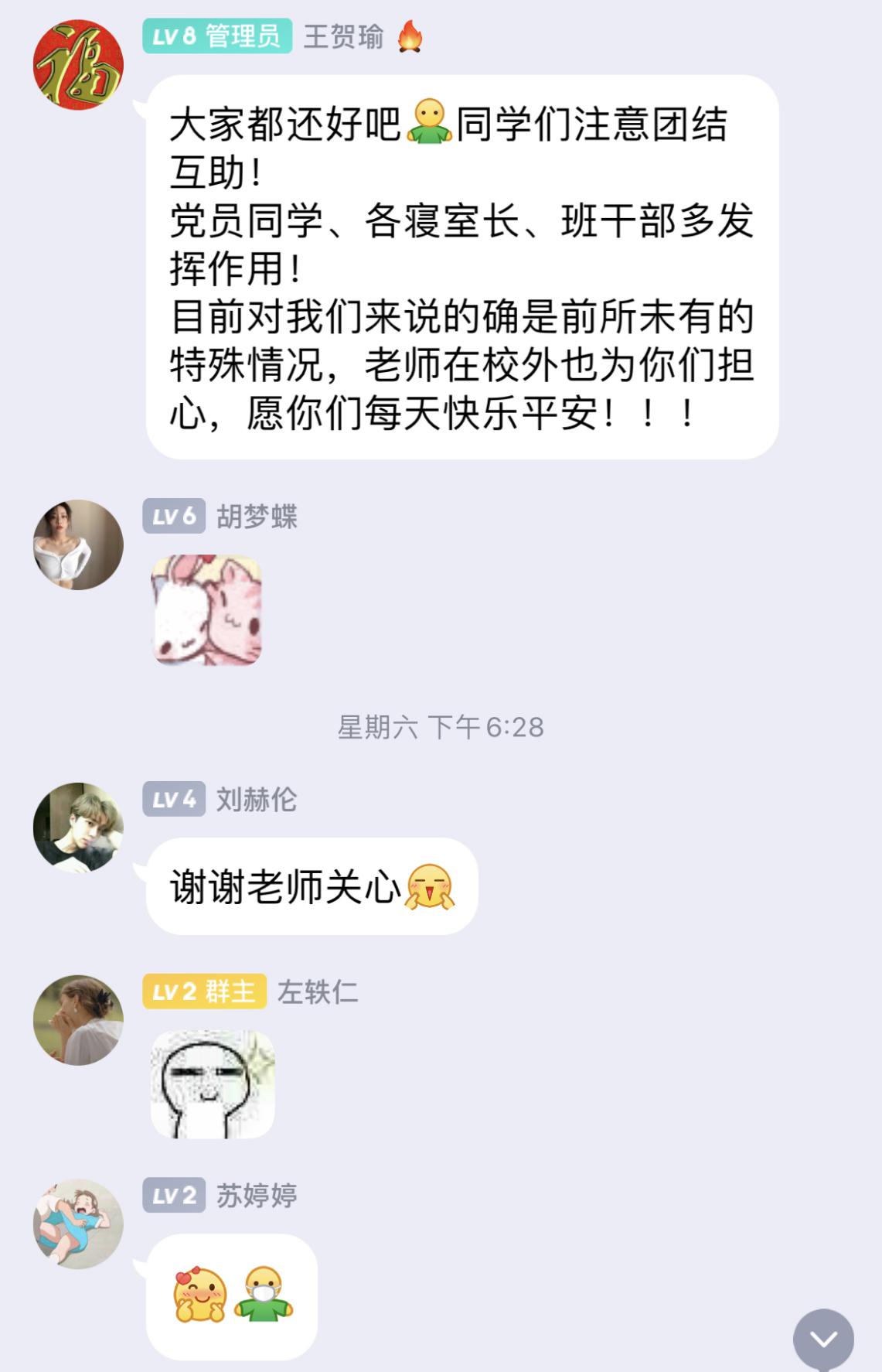
Task: View 苏婷婷's profile avatar
Action: click(x=78, y=1224)
